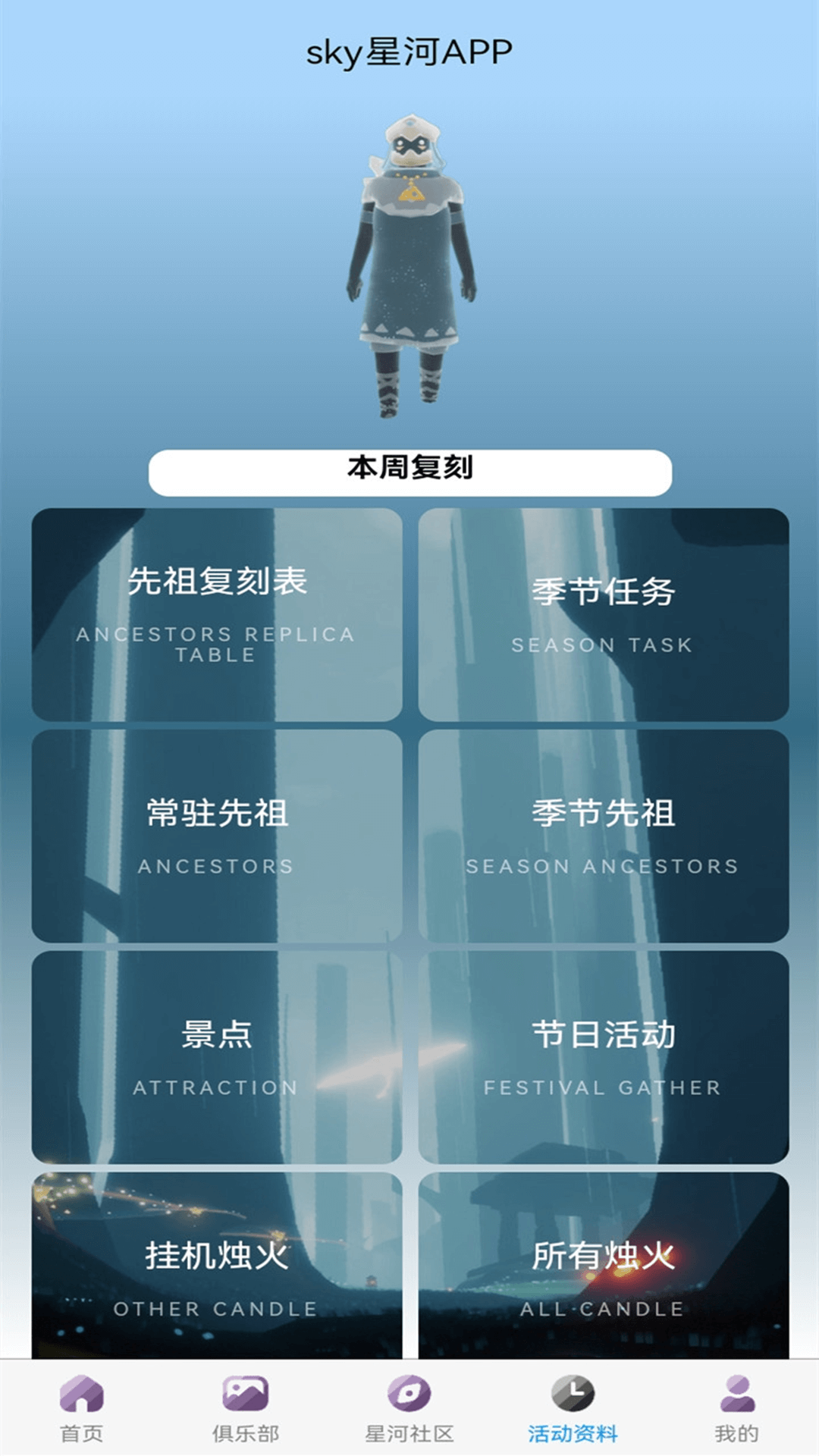Open the 景点 Attraction card
The image size is (819, 1456).
(x=217, y=1056)
